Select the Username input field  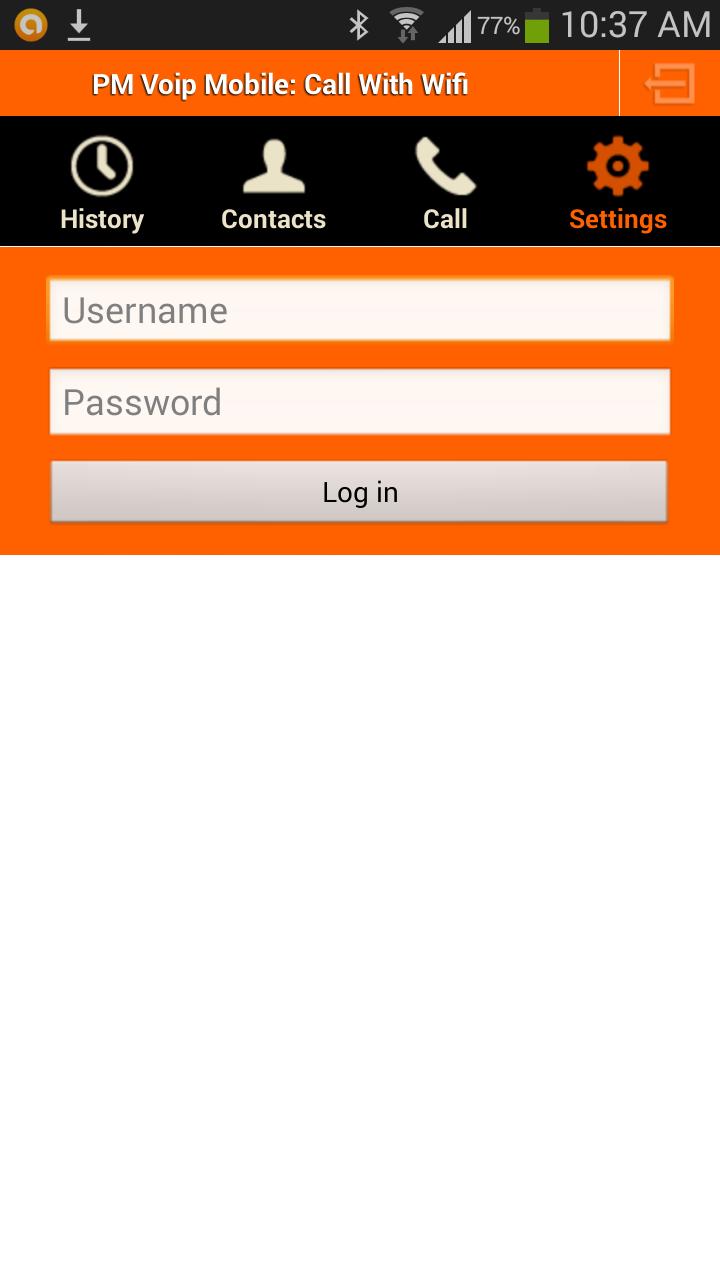click(360, 309)
